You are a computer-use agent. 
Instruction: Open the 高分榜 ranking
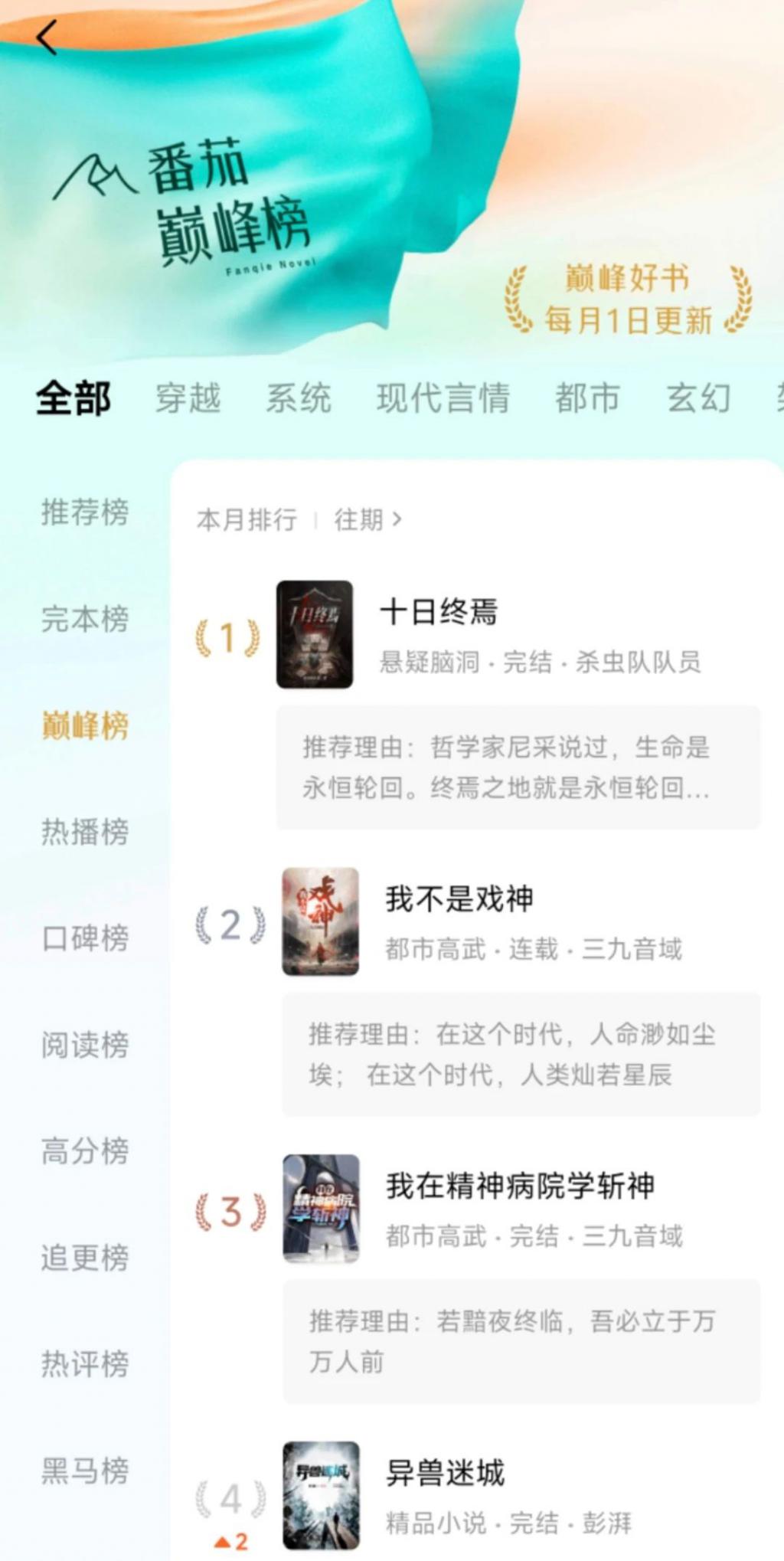(x=85, y=1150)
